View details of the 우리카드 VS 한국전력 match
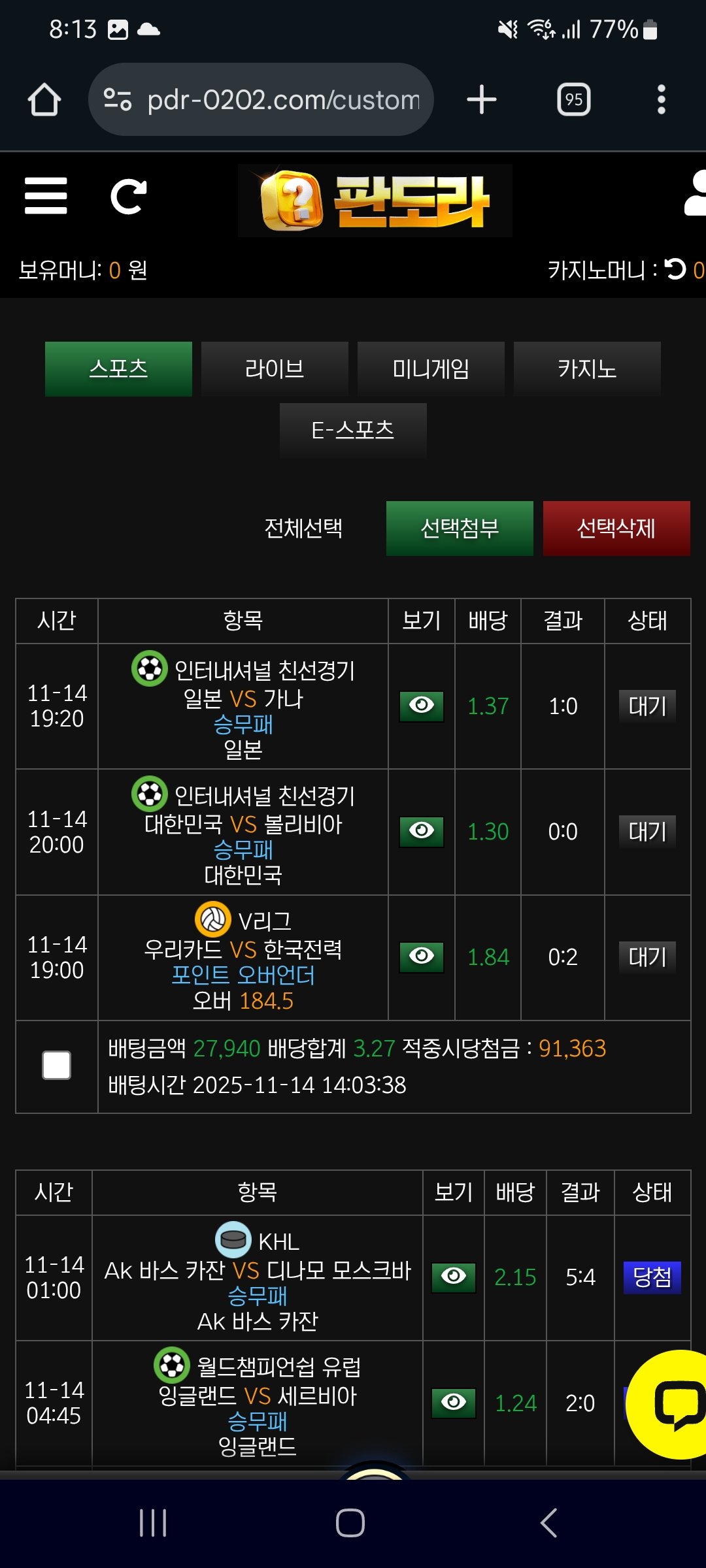 click(422, 956)
